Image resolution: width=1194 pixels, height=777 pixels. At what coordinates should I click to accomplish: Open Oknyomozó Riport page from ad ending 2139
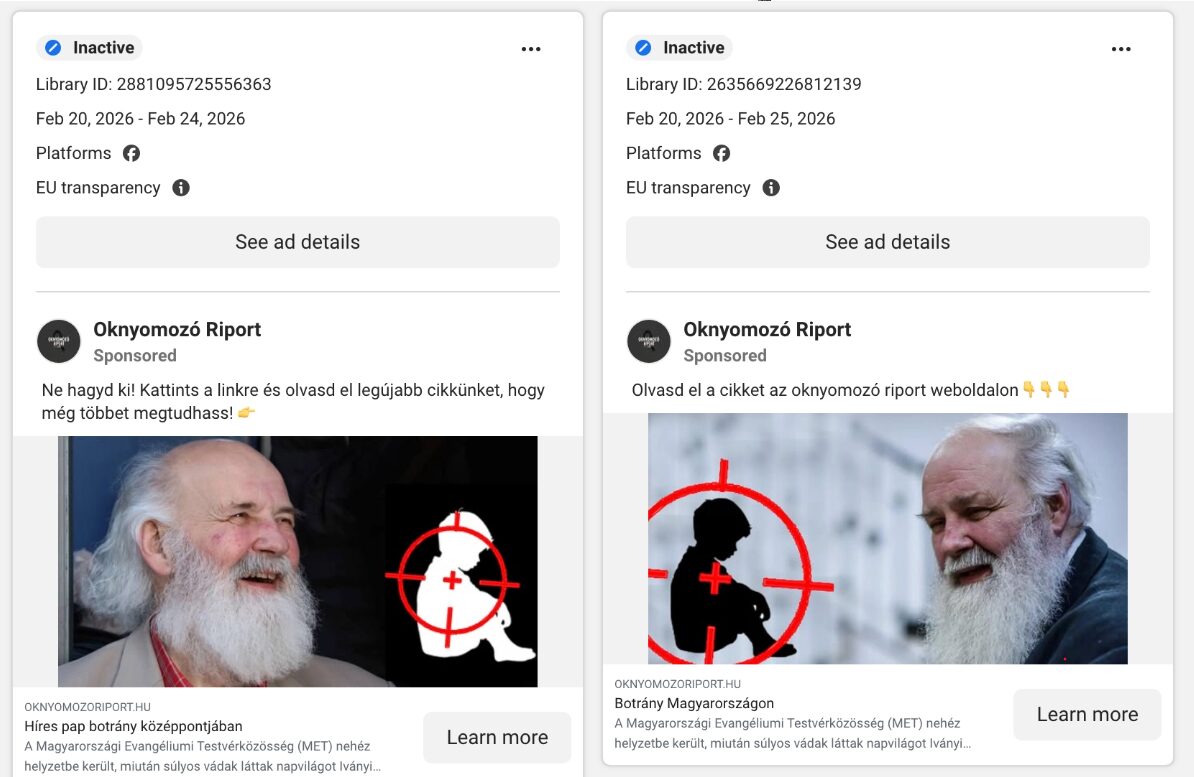[767, 329]
